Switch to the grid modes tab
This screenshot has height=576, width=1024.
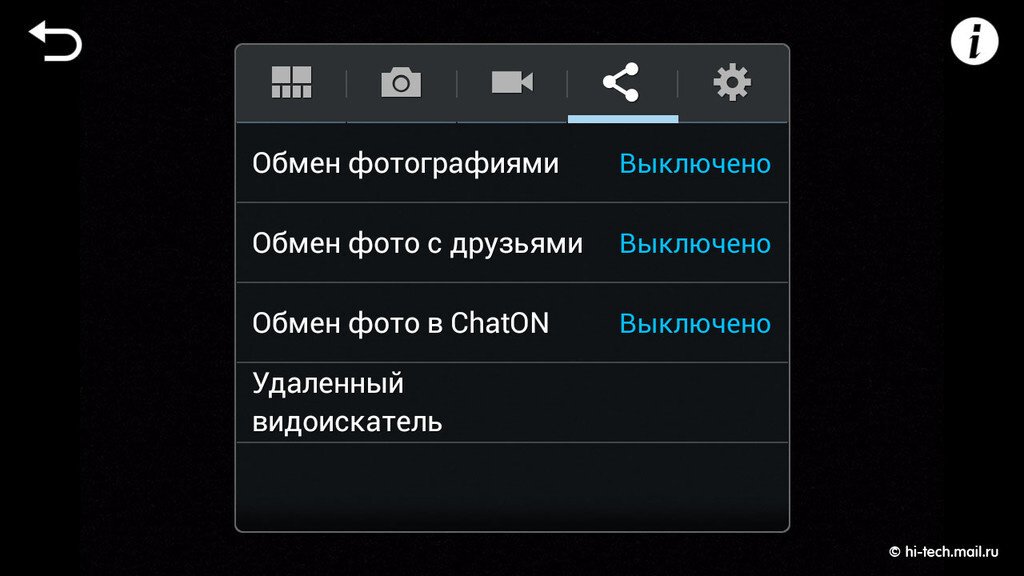pyautogui.click(x=291, y=83)
